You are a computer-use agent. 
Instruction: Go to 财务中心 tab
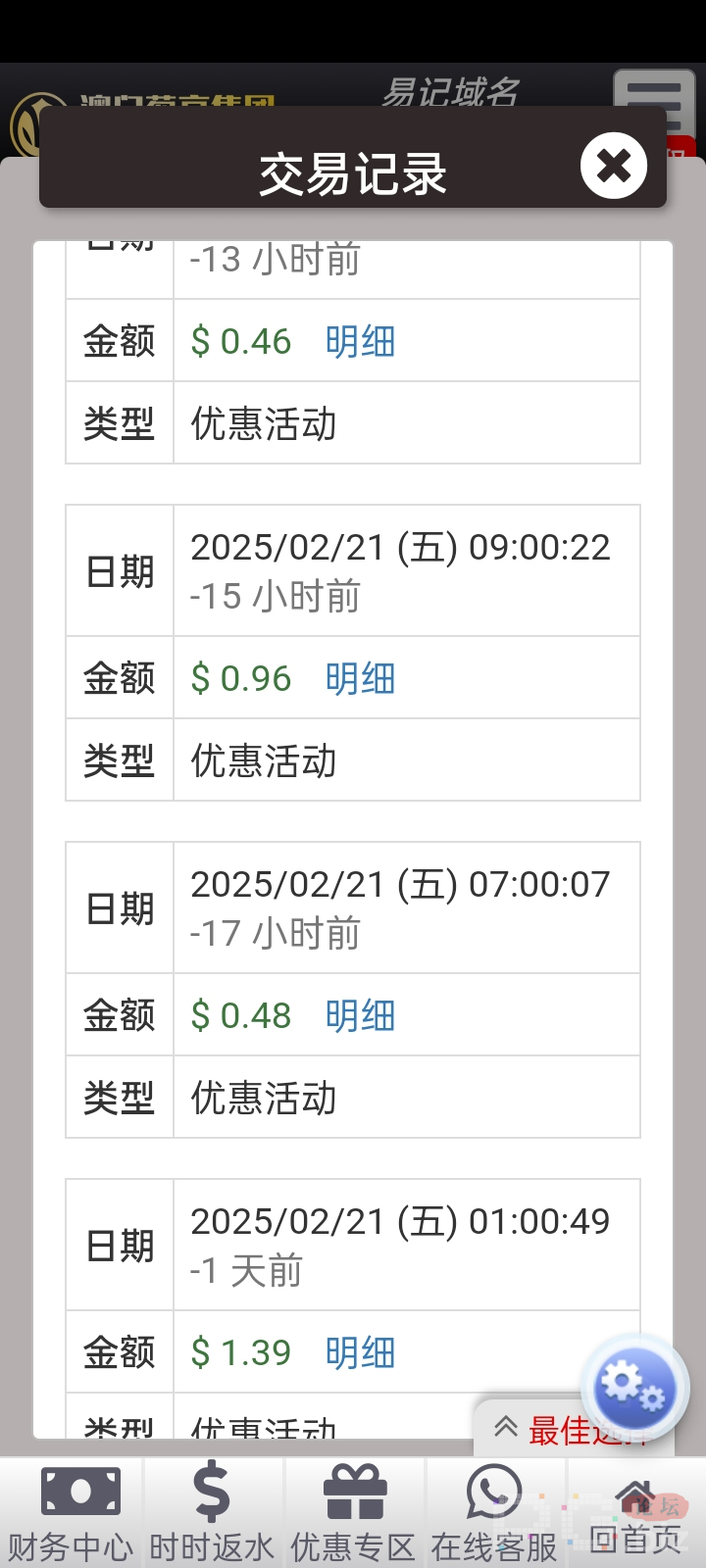[71, 1513]
